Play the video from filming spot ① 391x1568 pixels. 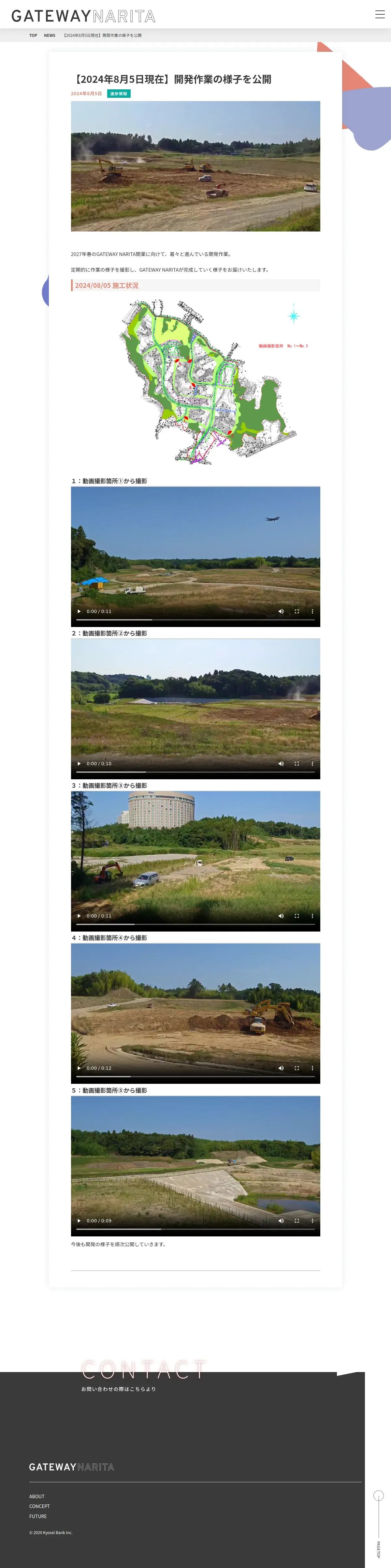(79, 611)
